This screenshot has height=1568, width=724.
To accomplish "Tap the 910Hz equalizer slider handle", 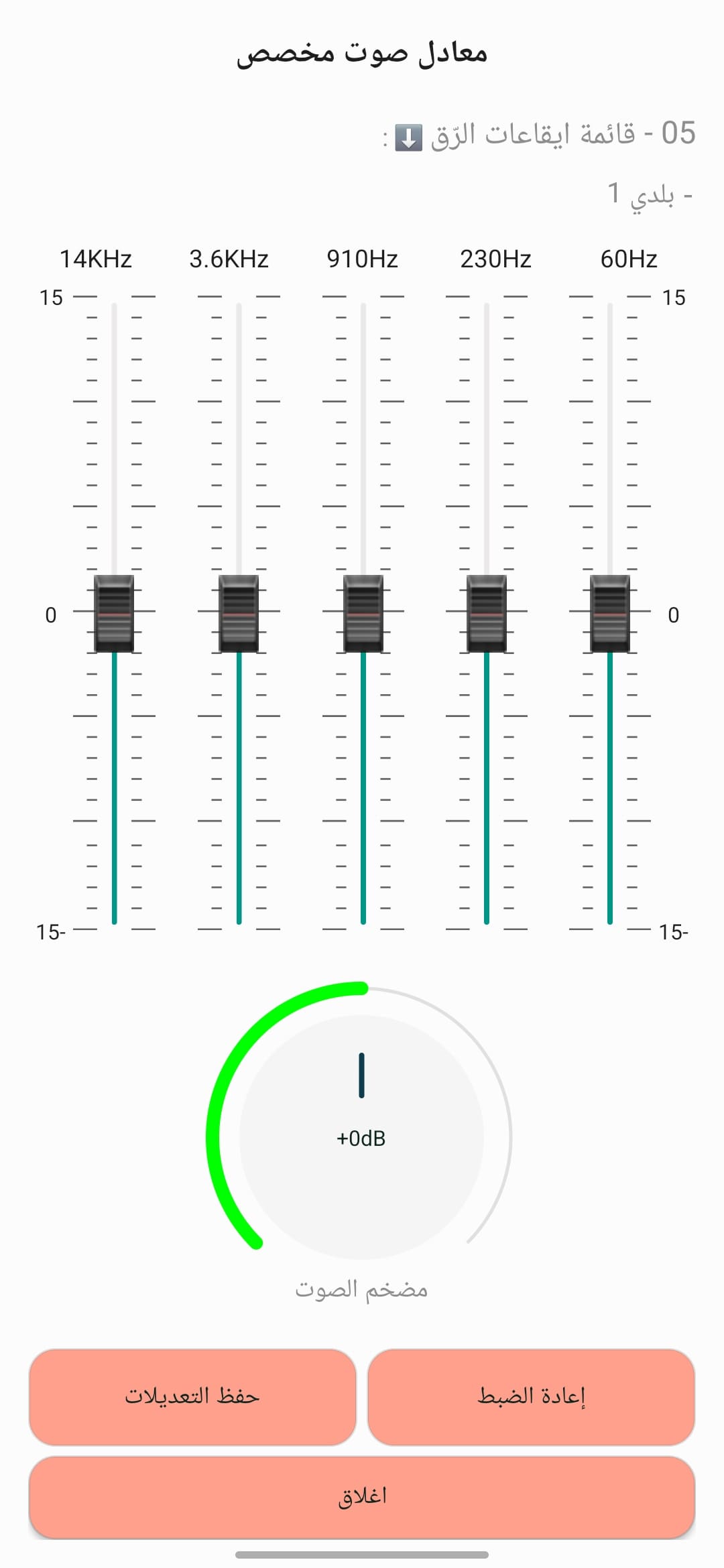I will click(363, 613).
